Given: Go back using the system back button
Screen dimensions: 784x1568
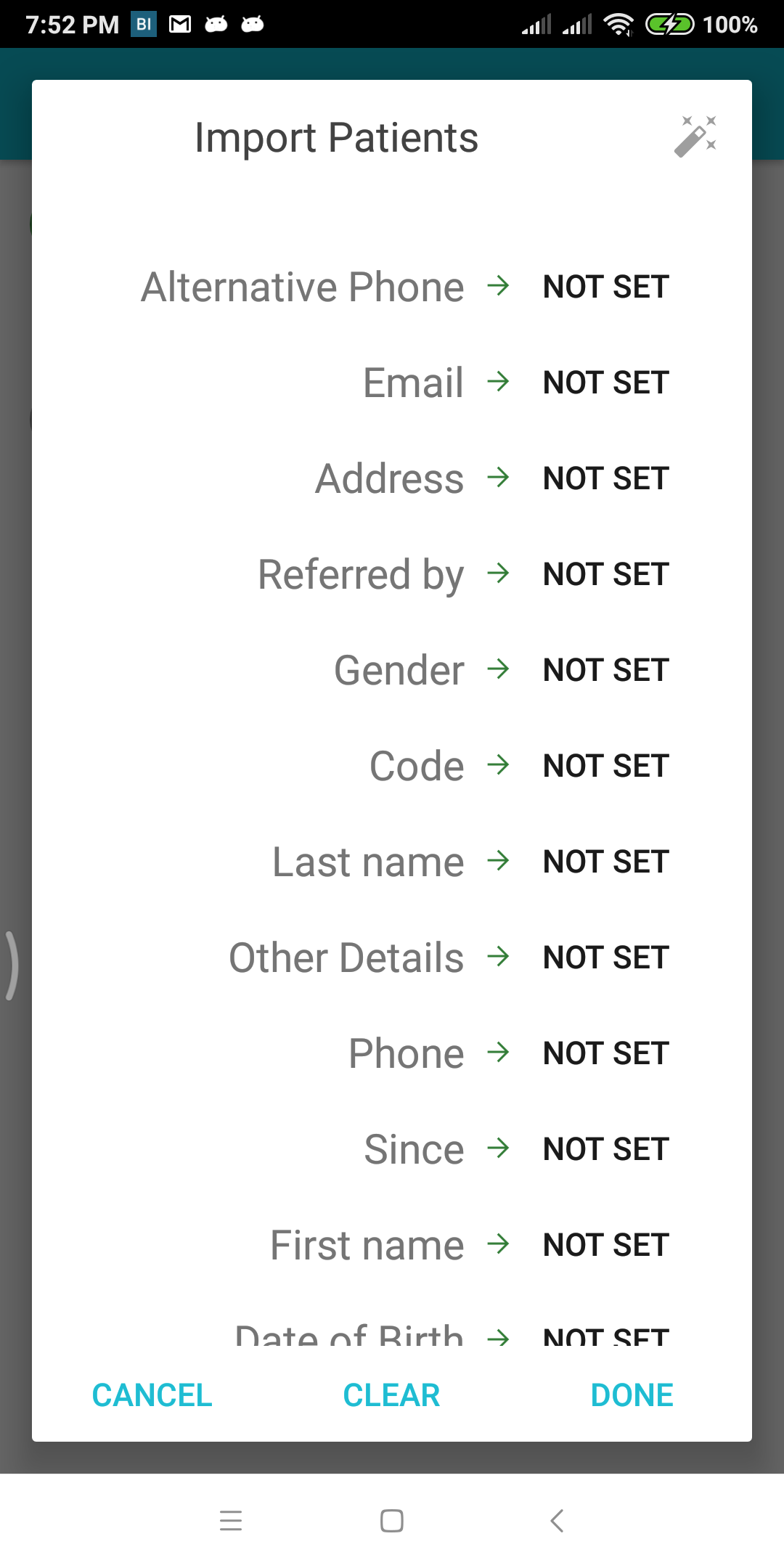Looking at the screenshot, I should tap(557, 1520).
